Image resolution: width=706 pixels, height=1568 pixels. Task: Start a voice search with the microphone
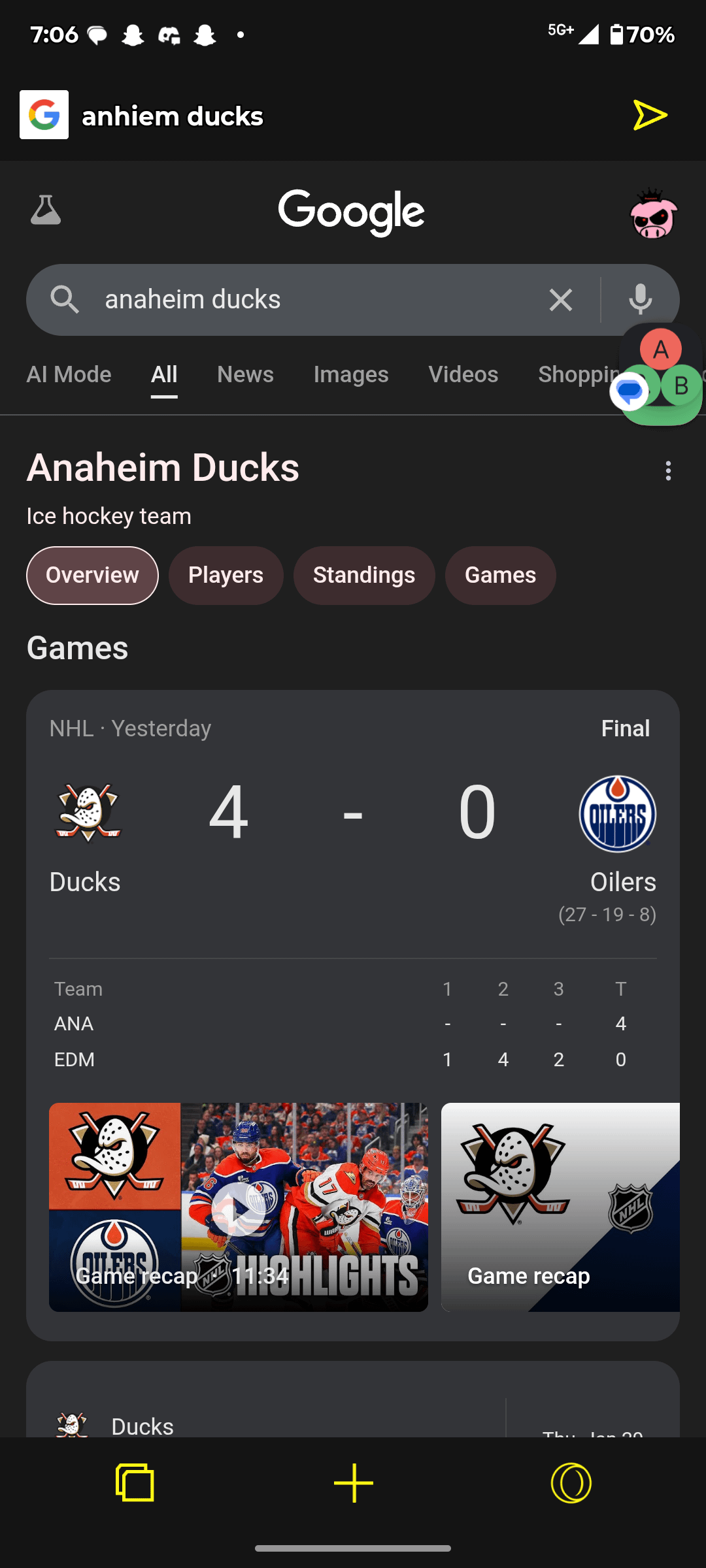click(640, 300)
